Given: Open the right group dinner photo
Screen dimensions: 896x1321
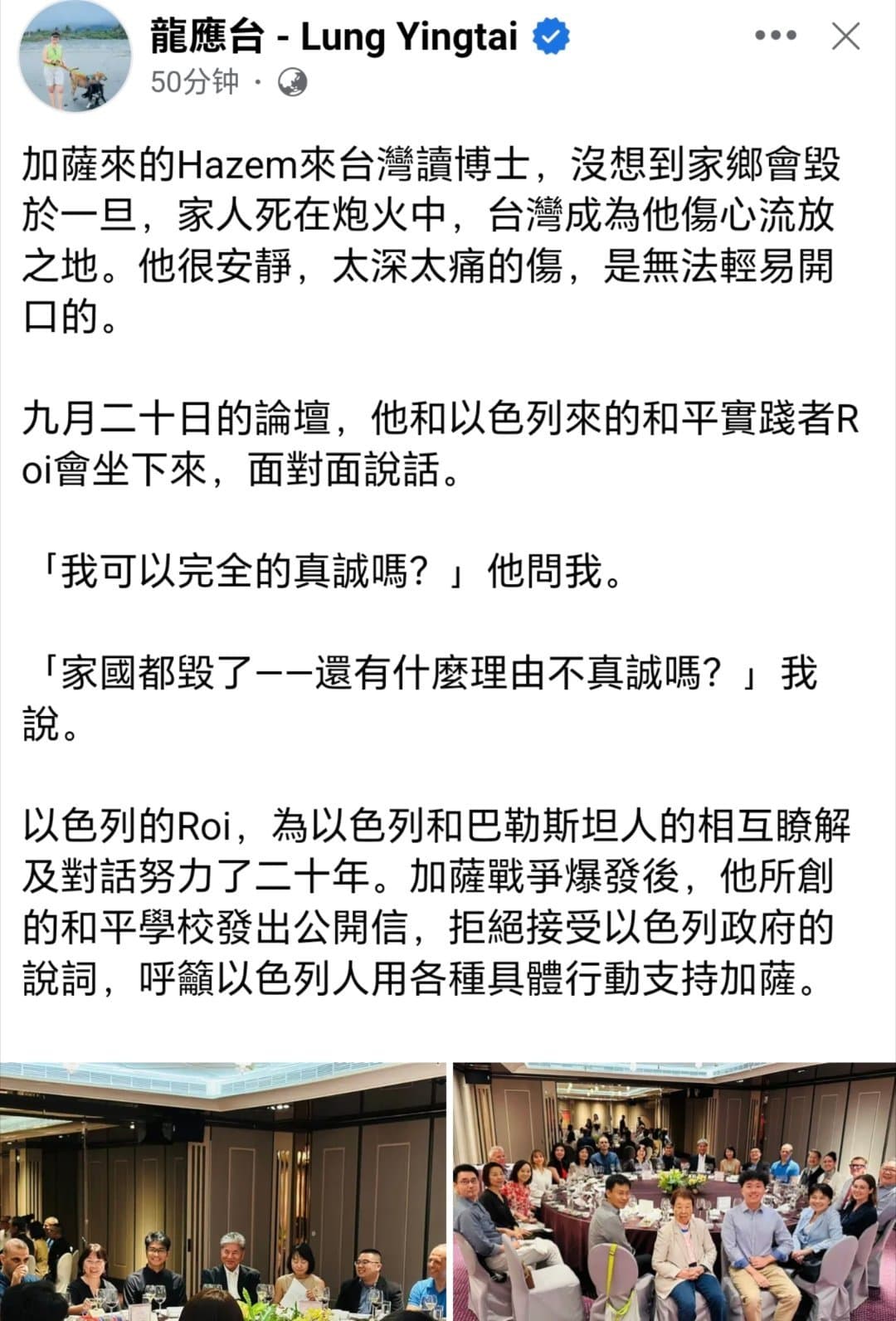Looking at the screenshot, I should click(x=674, y=1192).
